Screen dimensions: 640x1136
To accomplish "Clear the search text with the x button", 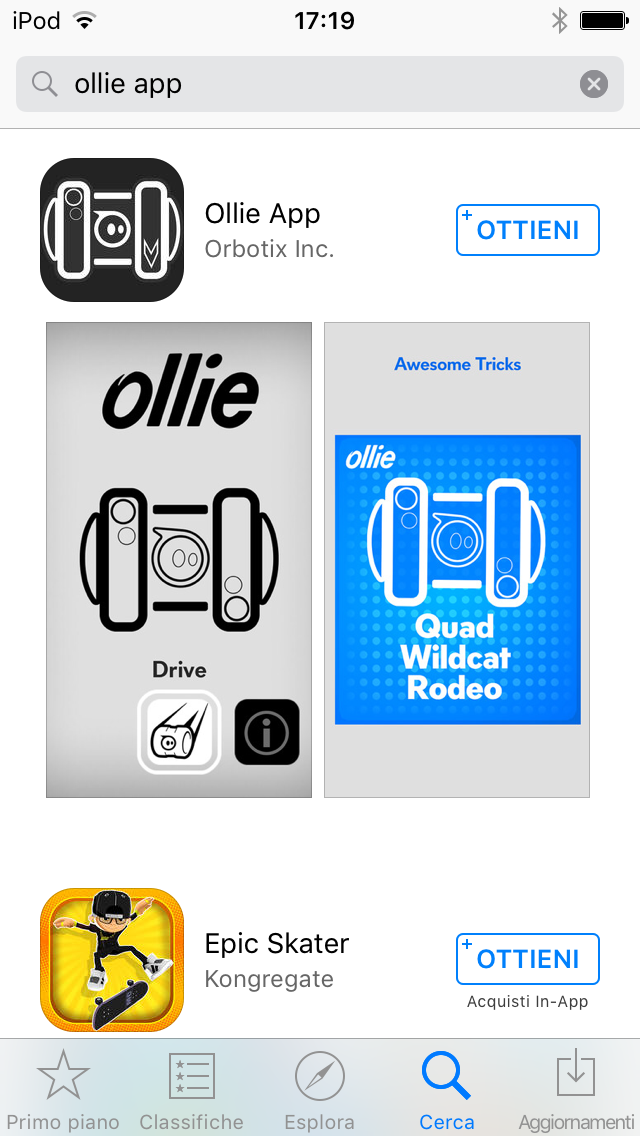I will point(594,84).
